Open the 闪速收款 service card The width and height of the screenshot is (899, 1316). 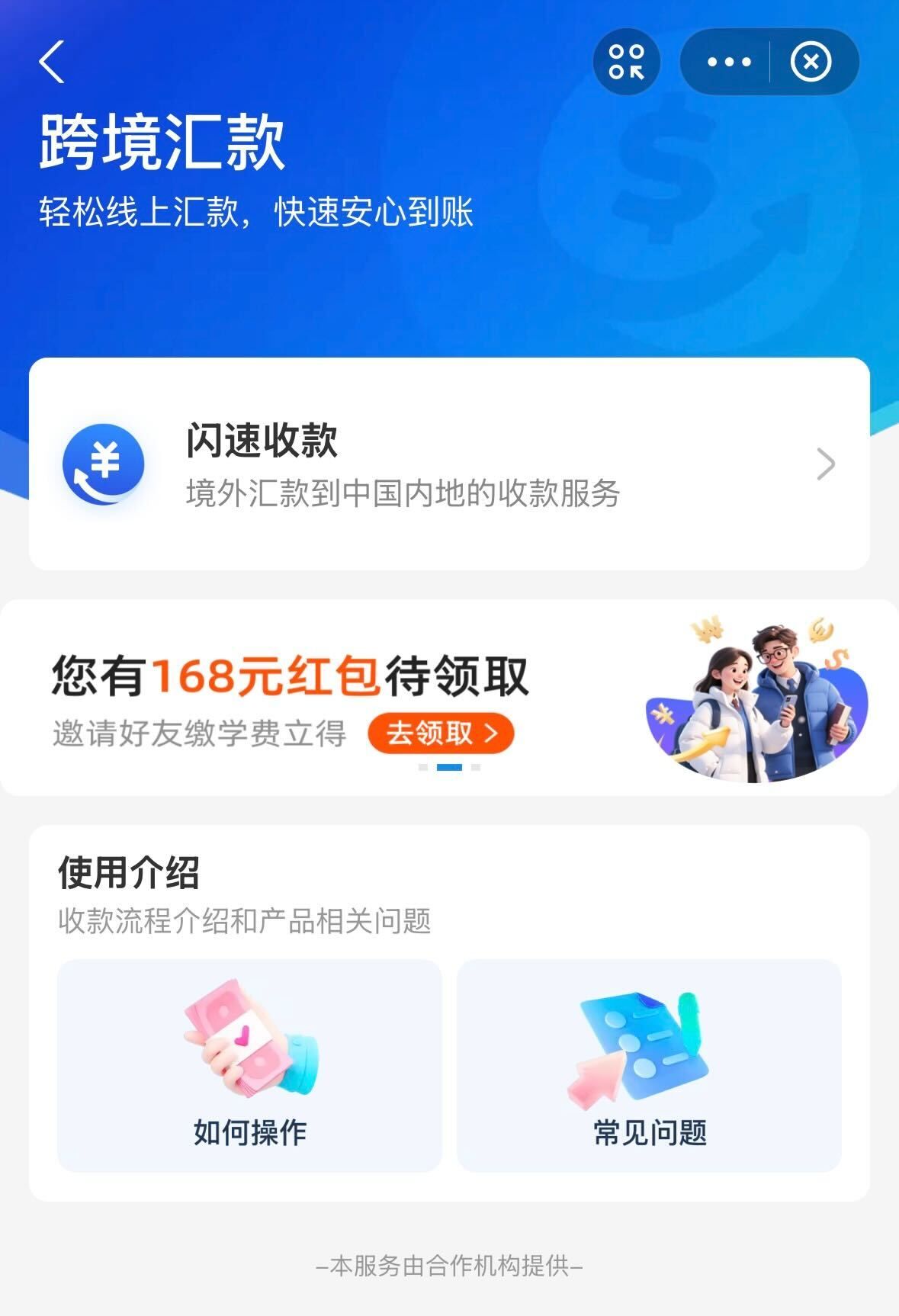coord(449,465)
